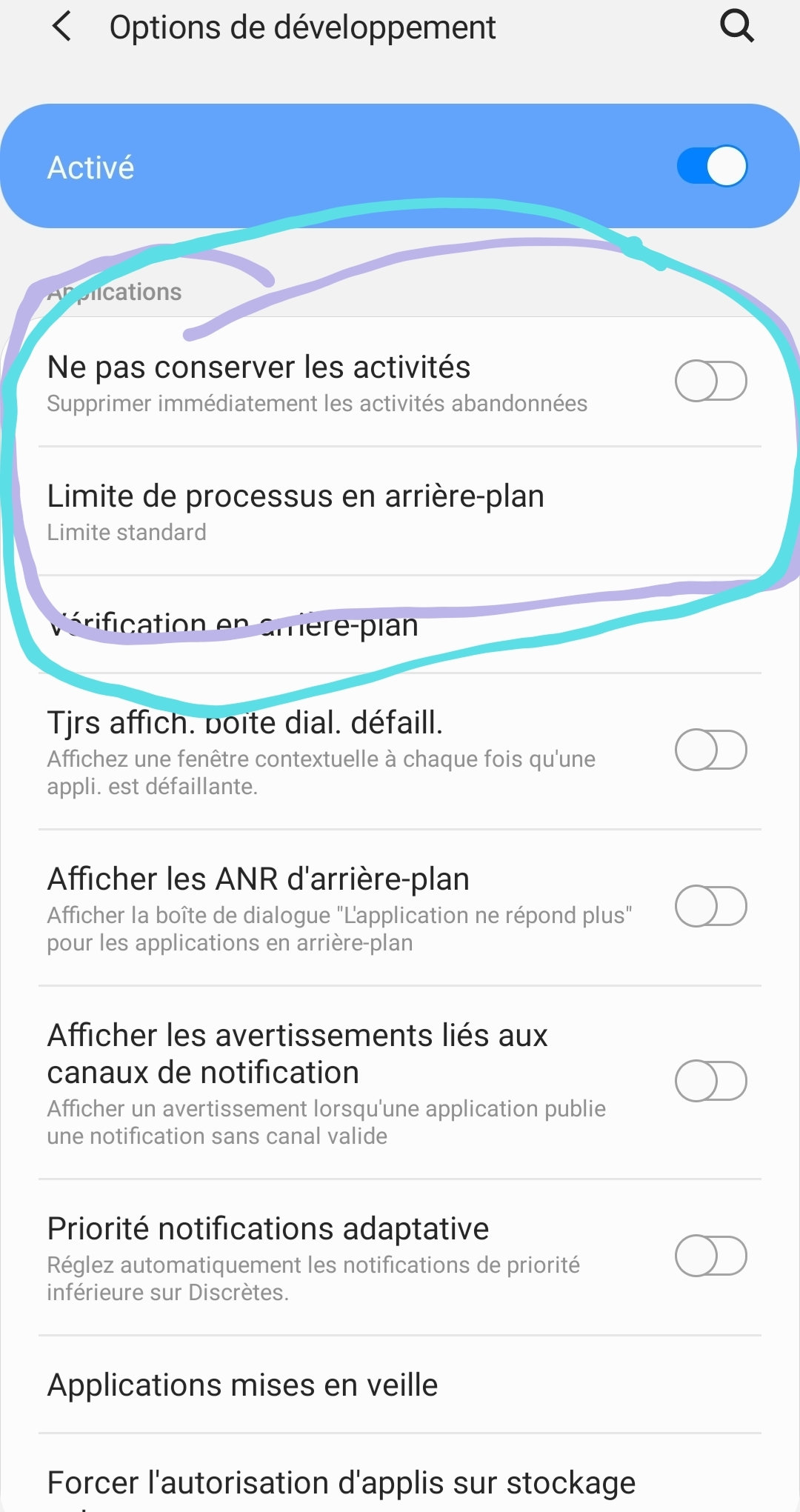Enable Afficher les ANR d'arrière-plan
Screen dimensions: 800x1512
click(710, 906)
